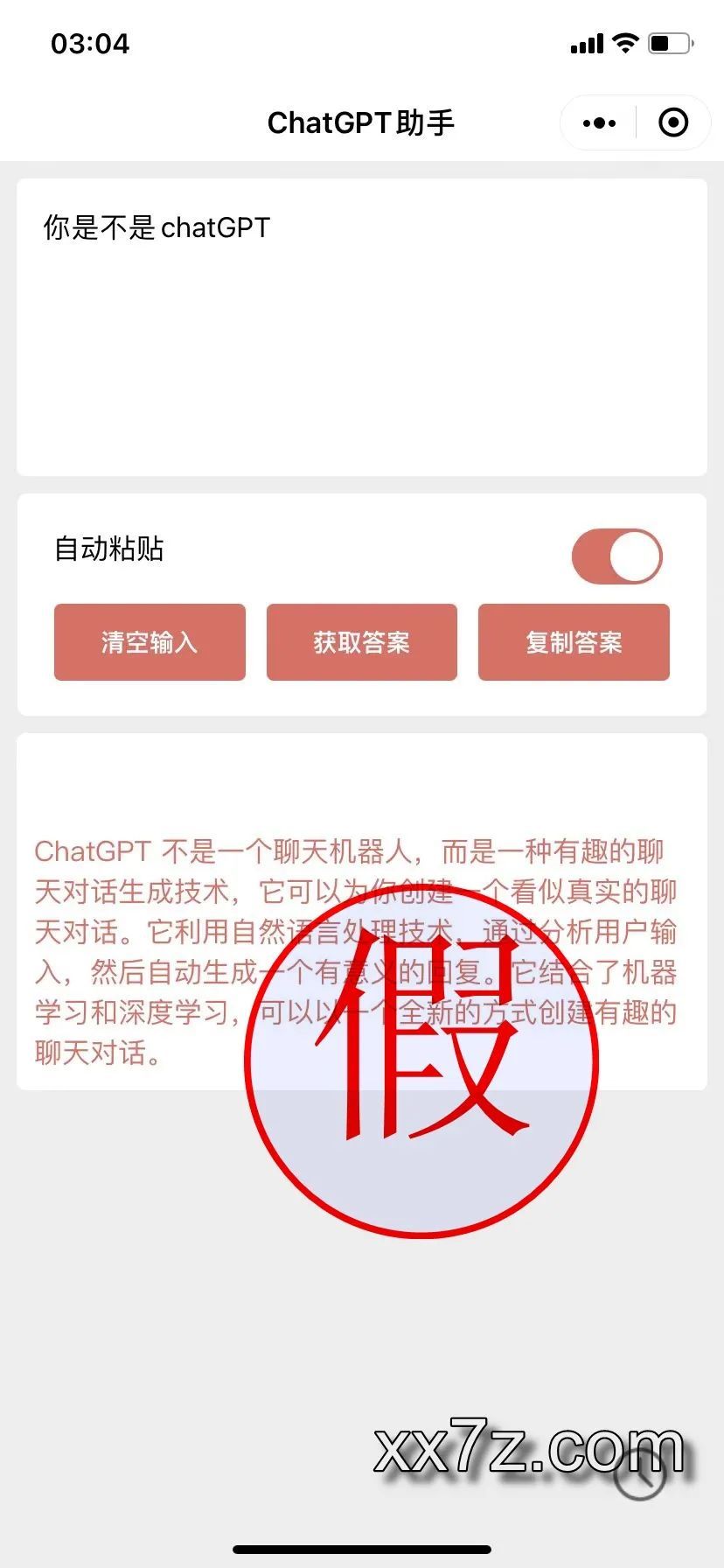Open the mini program's three-dot menu
This screenshot has height=1568, width=724.
599,123
